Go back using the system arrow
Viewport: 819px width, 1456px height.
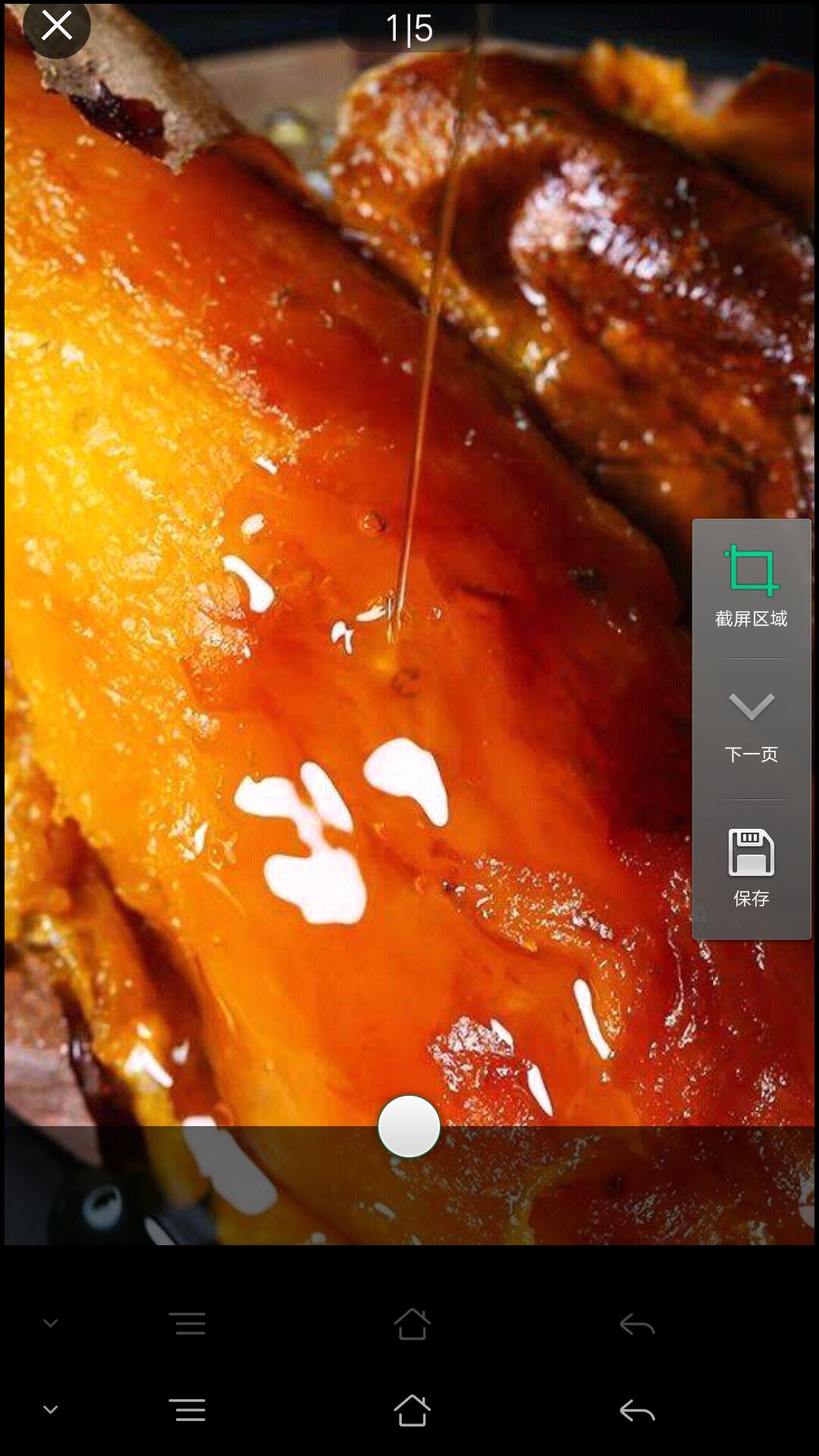pos(637,1410)
